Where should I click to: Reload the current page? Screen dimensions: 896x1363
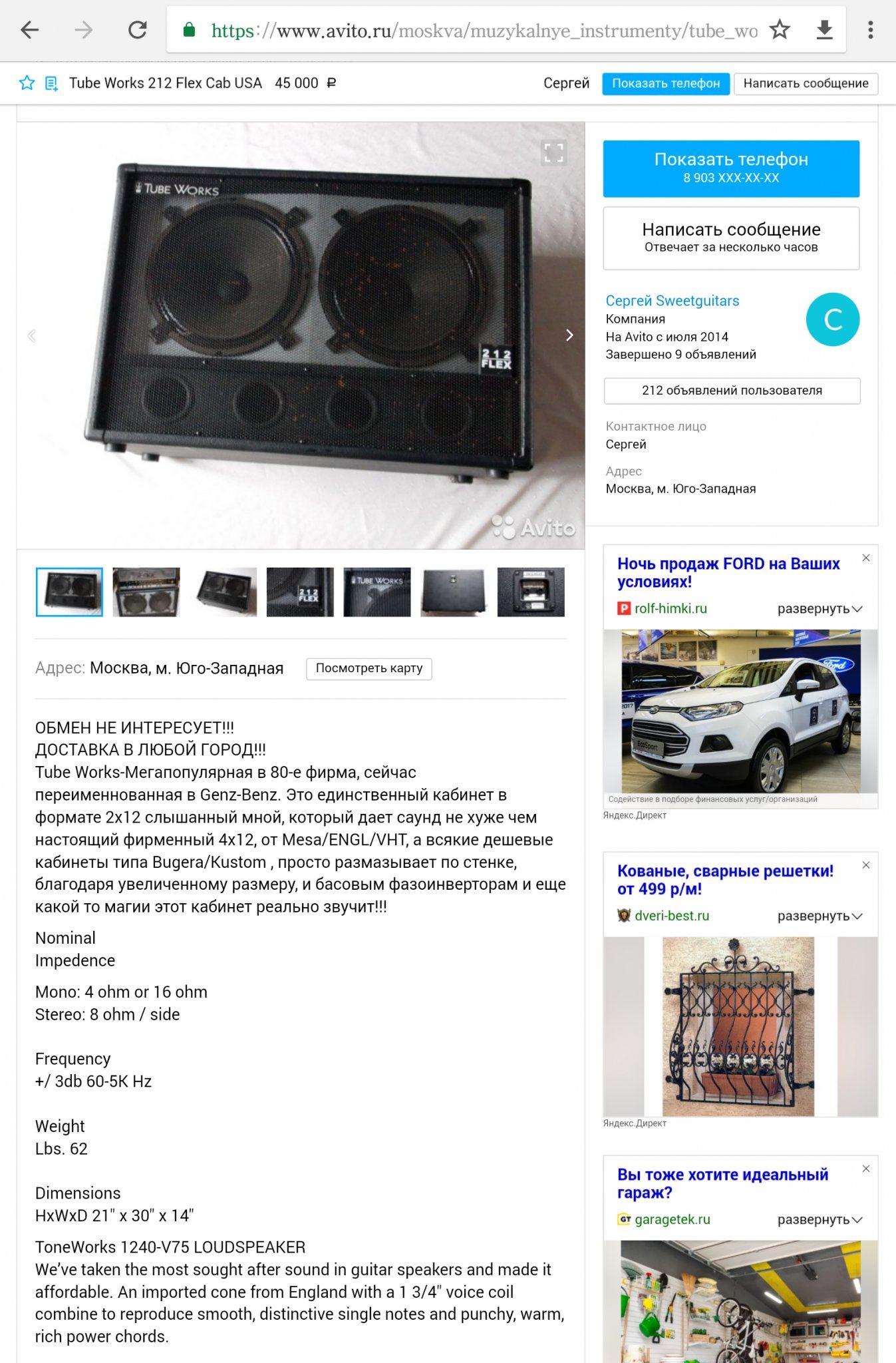pos(137,30)
